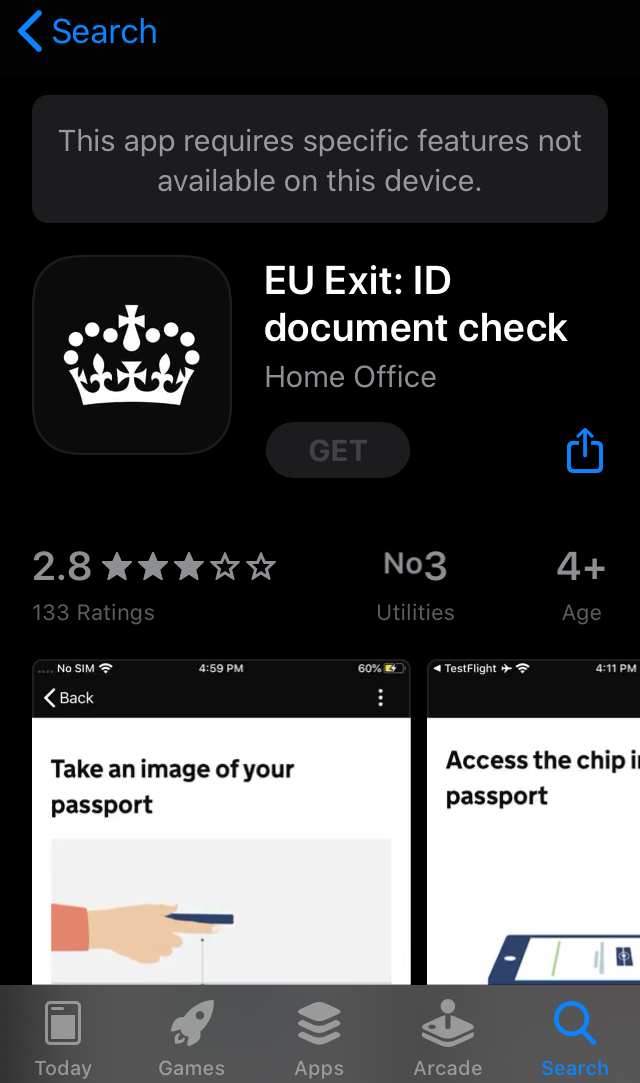Switch to the Today tab
640x1083 pixels.
click(x=63, y=1039)
